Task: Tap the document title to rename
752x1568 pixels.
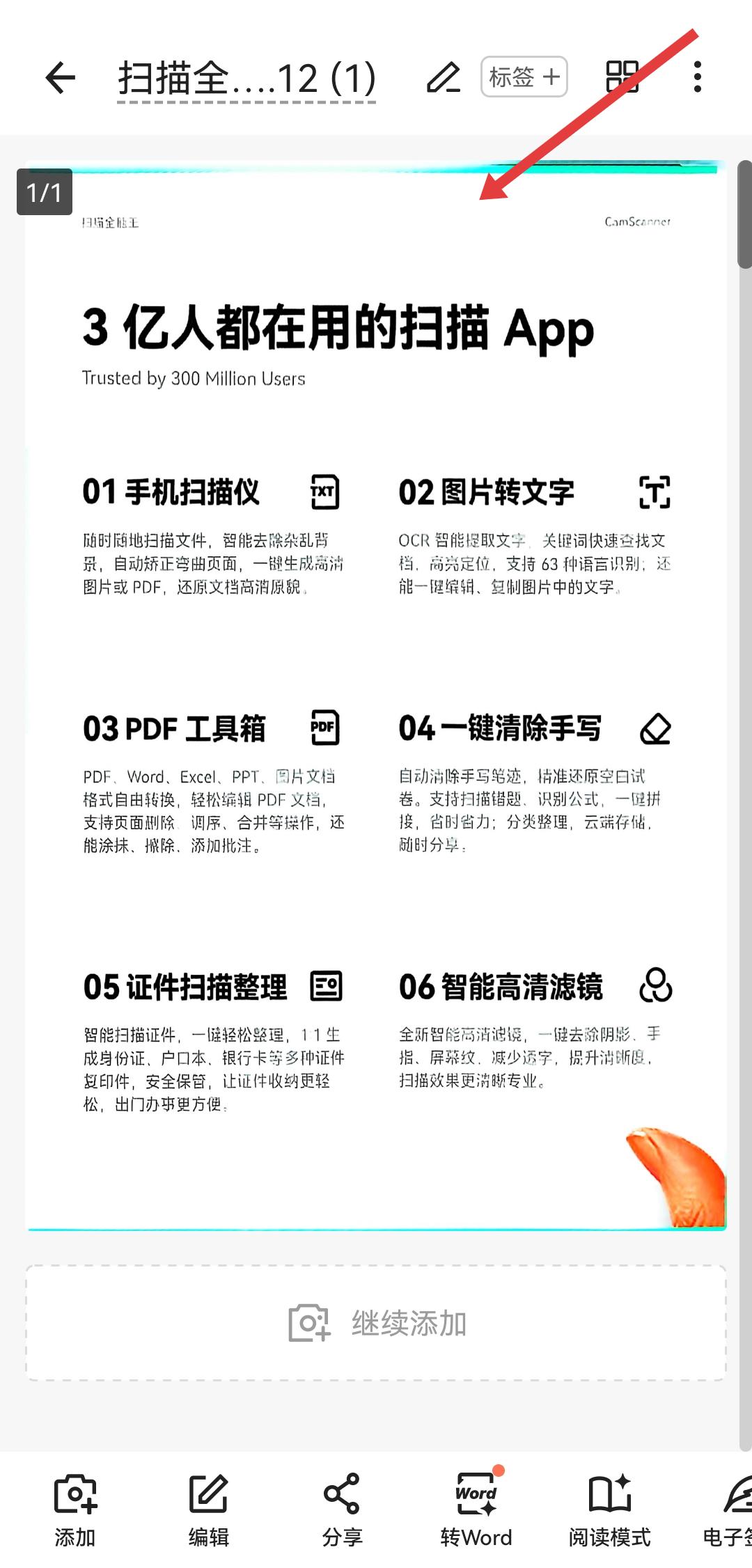Action: (246, 79)
